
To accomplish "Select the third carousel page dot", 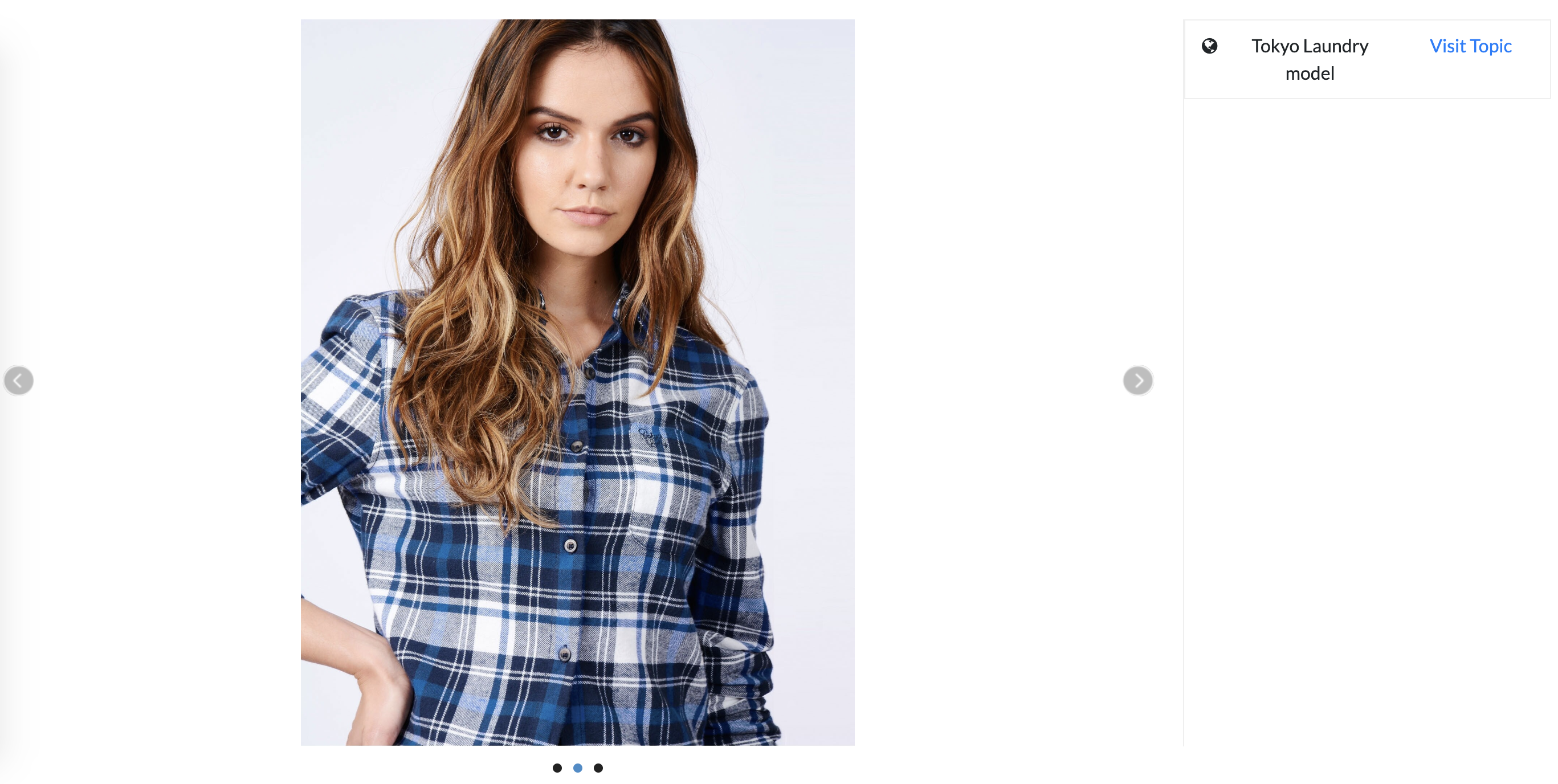I will tap(598, 767).
